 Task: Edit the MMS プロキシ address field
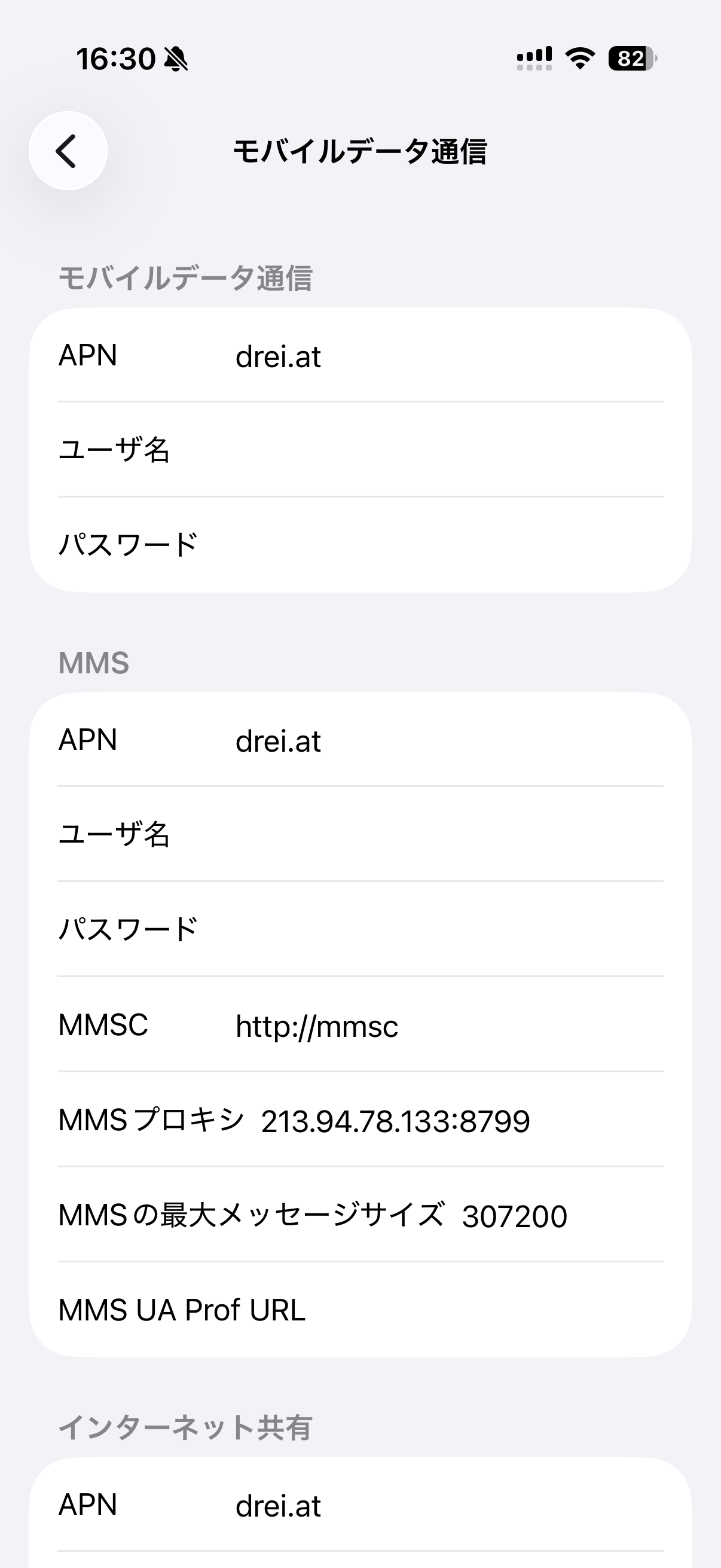click(x=396, y=1121)
